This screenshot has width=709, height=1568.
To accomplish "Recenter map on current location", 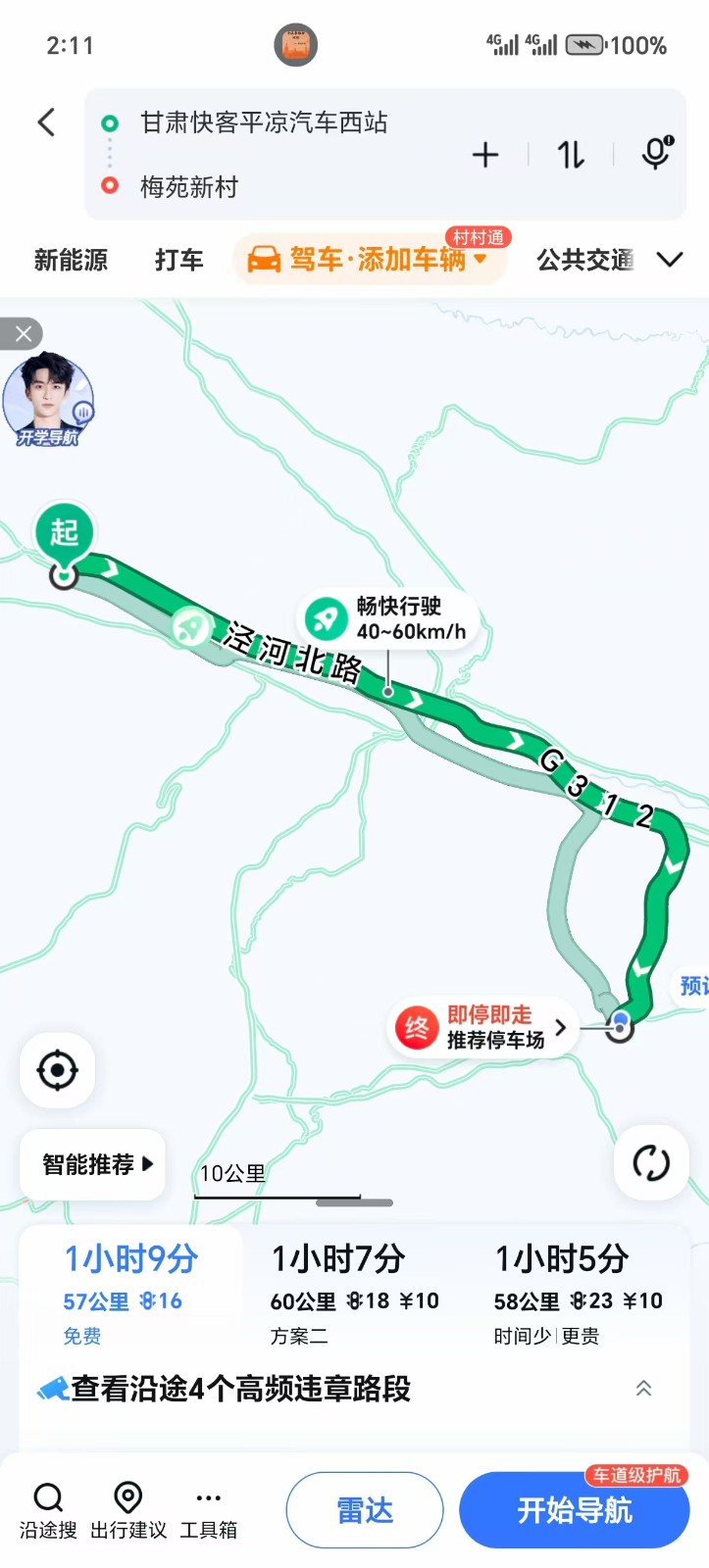I will click(x=57, y=1069).
